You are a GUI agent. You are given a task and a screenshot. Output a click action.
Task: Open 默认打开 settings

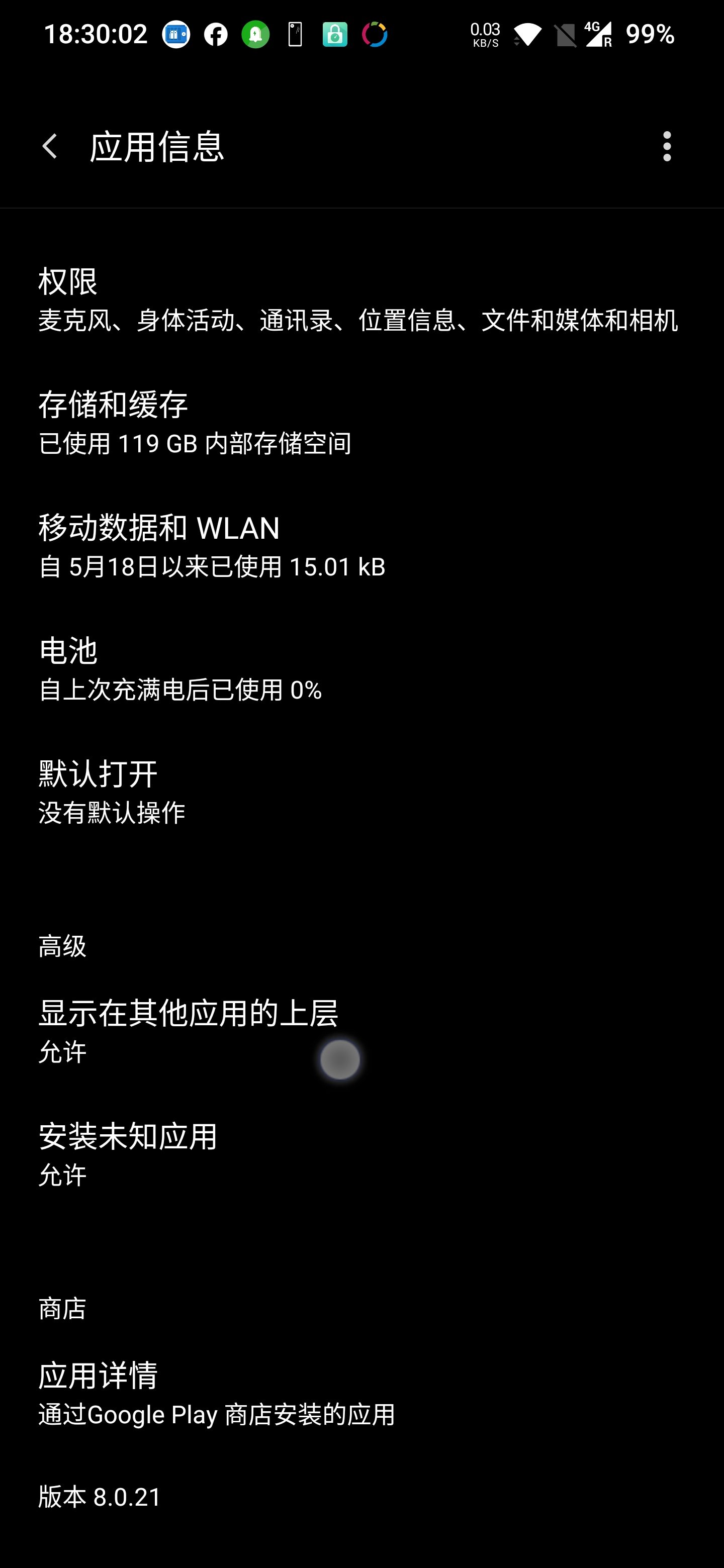click(x=361, y=792)
